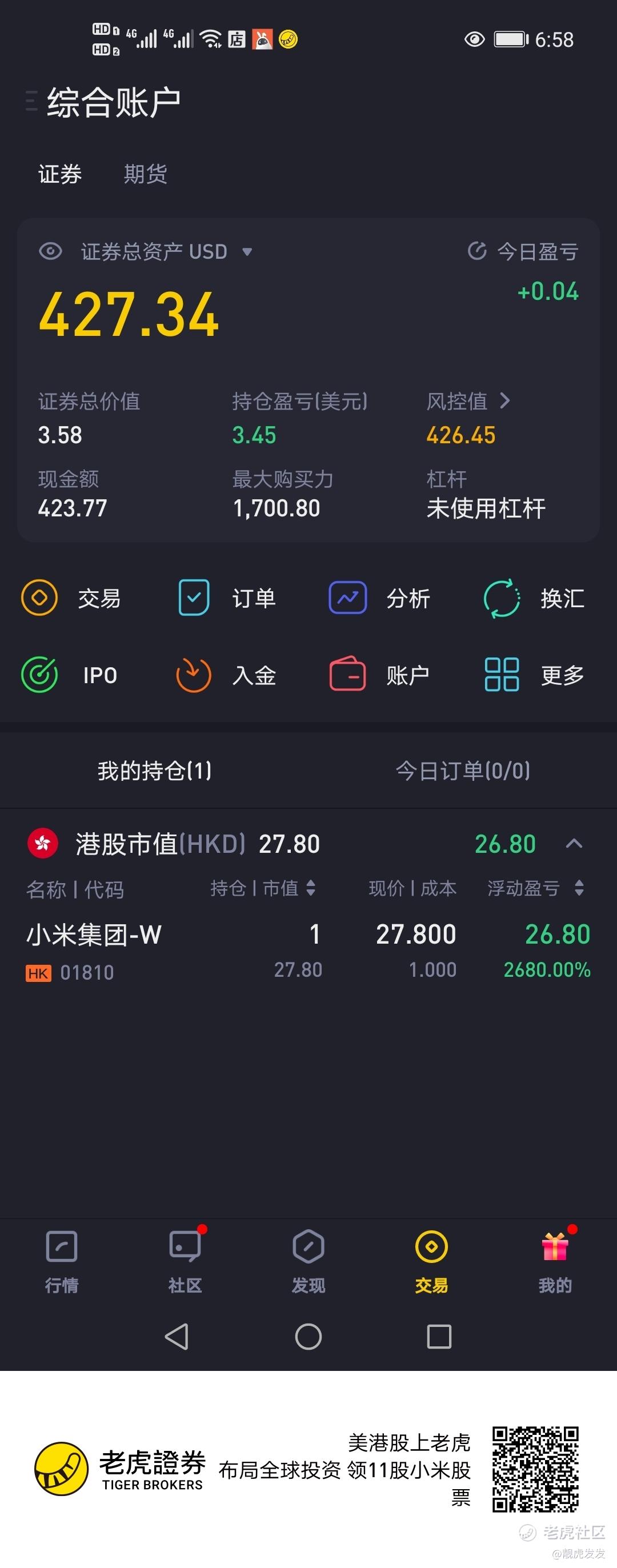Sort holdings by 浮动盈亏
The height and width of the screenshot is (1568, 617).
[535, 889]
